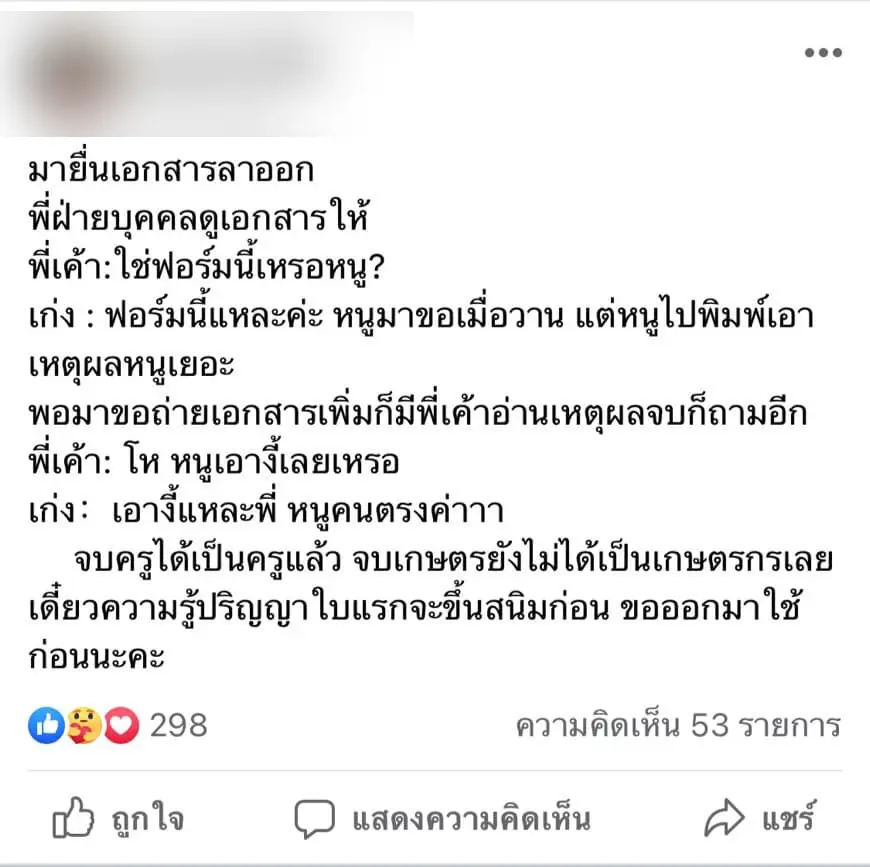Screen dimensions: 870x867
Task: View the 298 reactions list
Action: tap(118, 725)
